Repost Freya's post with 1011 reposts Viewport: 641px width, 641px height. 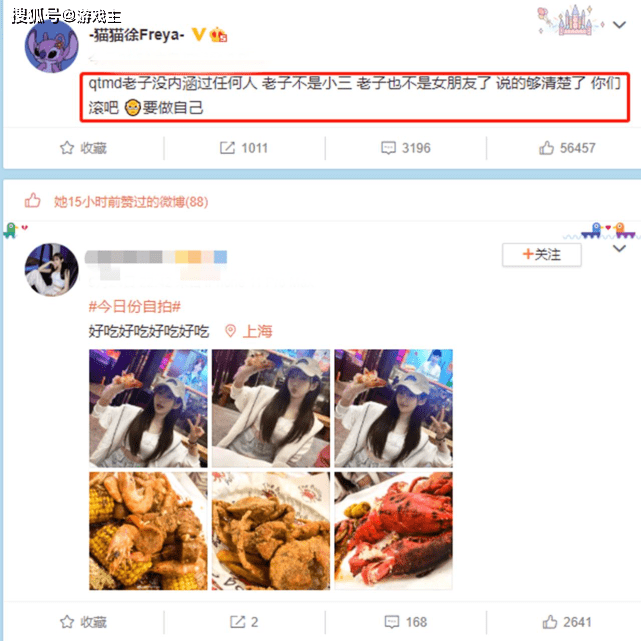pos(243,148)
